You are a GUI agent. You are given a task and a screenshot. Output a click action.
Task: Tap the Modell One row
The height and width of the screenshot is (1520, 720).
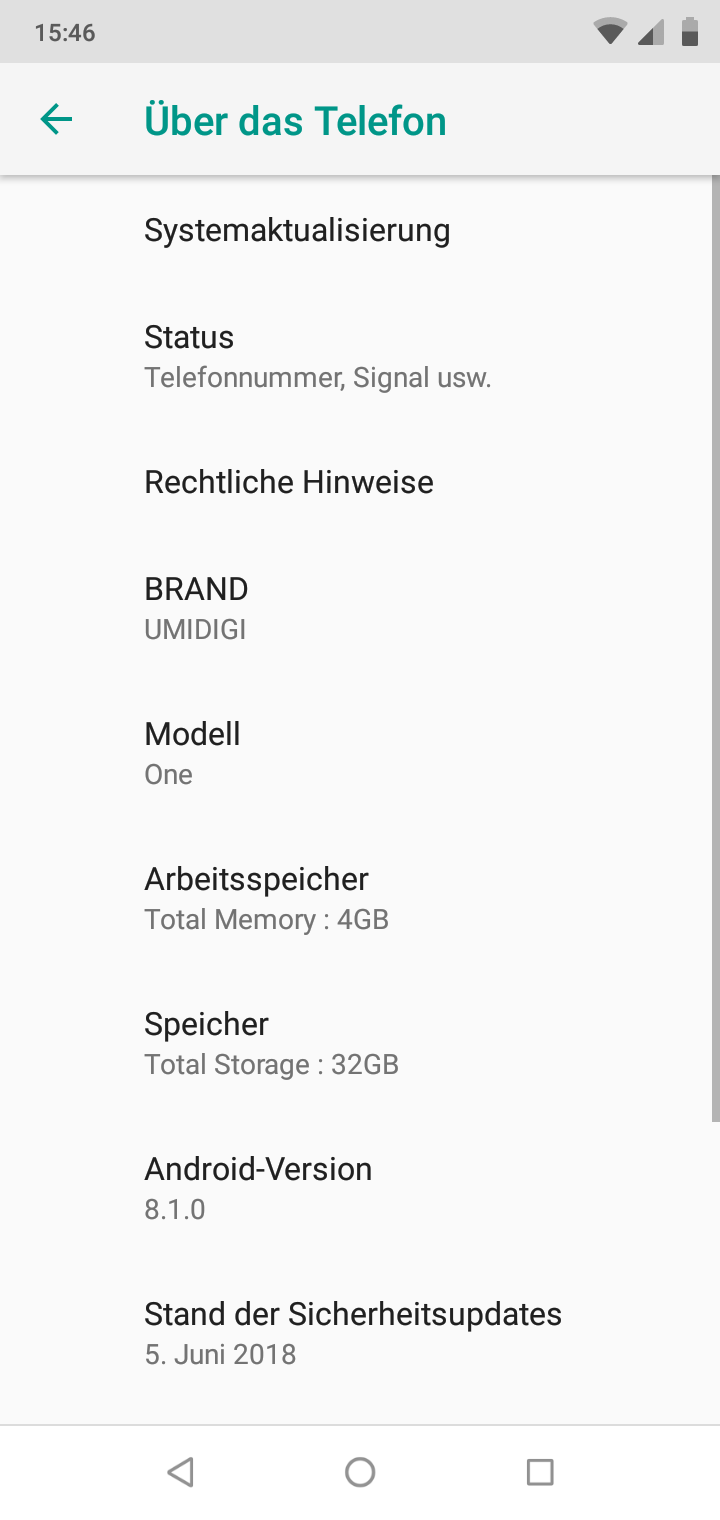tap(193, 753)
